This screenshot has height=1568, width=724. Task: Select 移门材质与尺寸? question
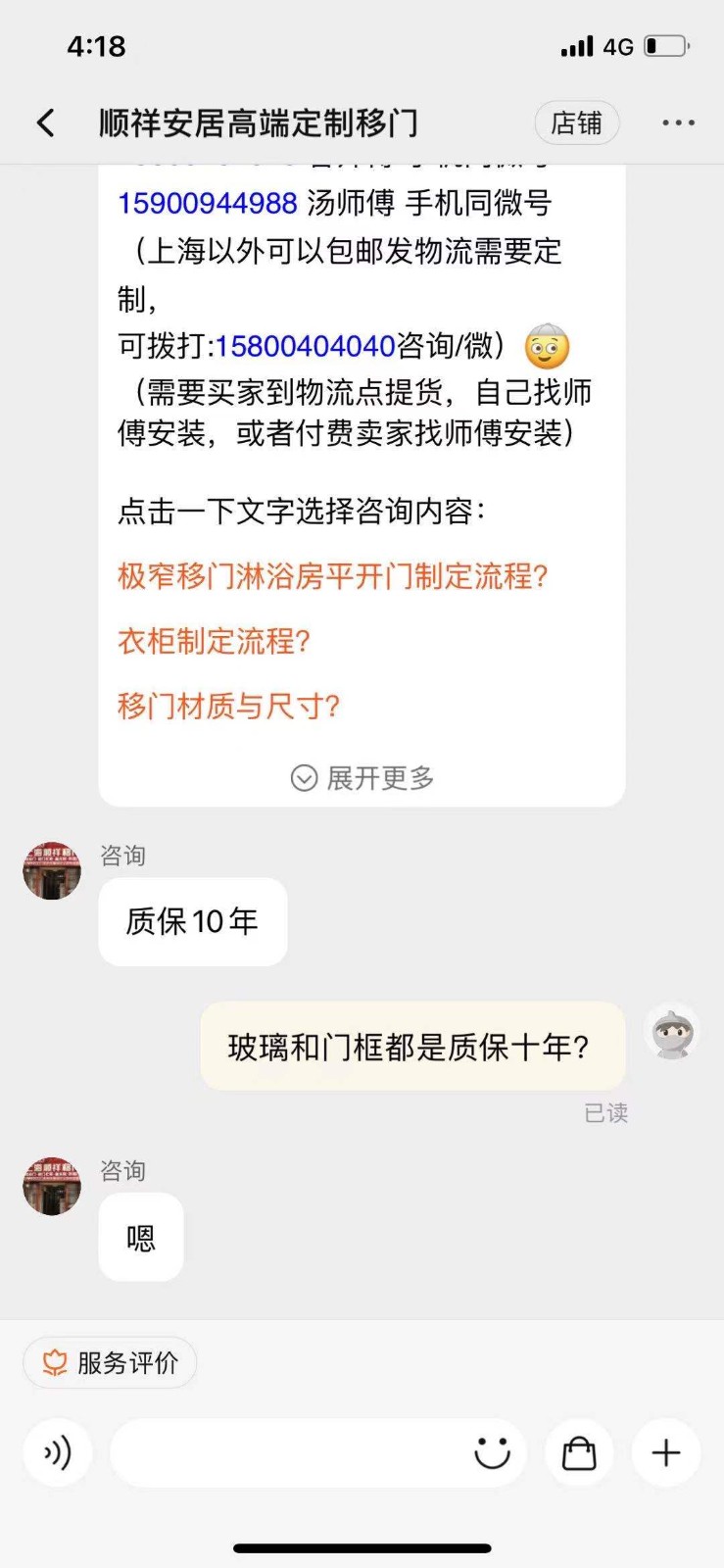click(x=228, y=707)
